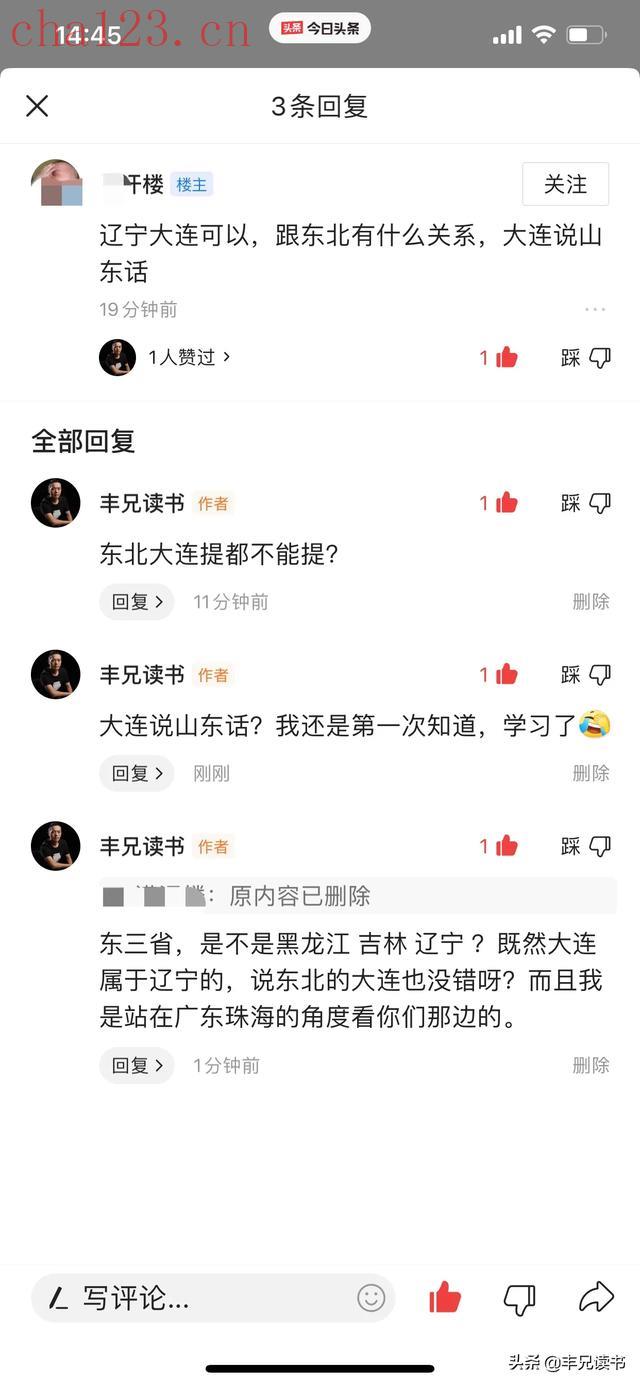The image size is (640, 1385).
Task: Tap the thumbs-down in bottom bar
Action: click(519, 1299)
